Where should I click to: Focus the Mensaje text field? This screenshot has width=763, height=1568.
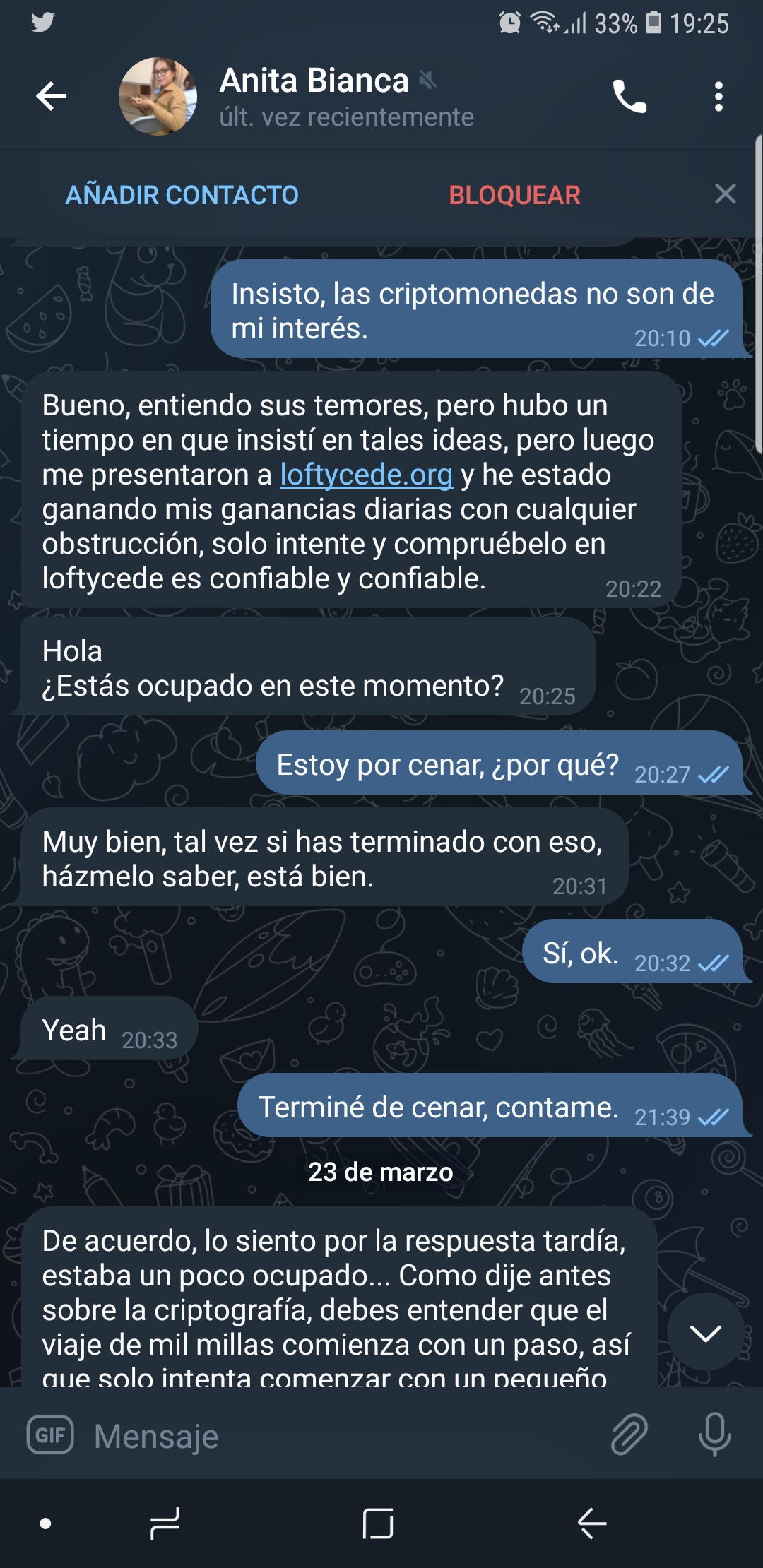tap(339, 1435)
